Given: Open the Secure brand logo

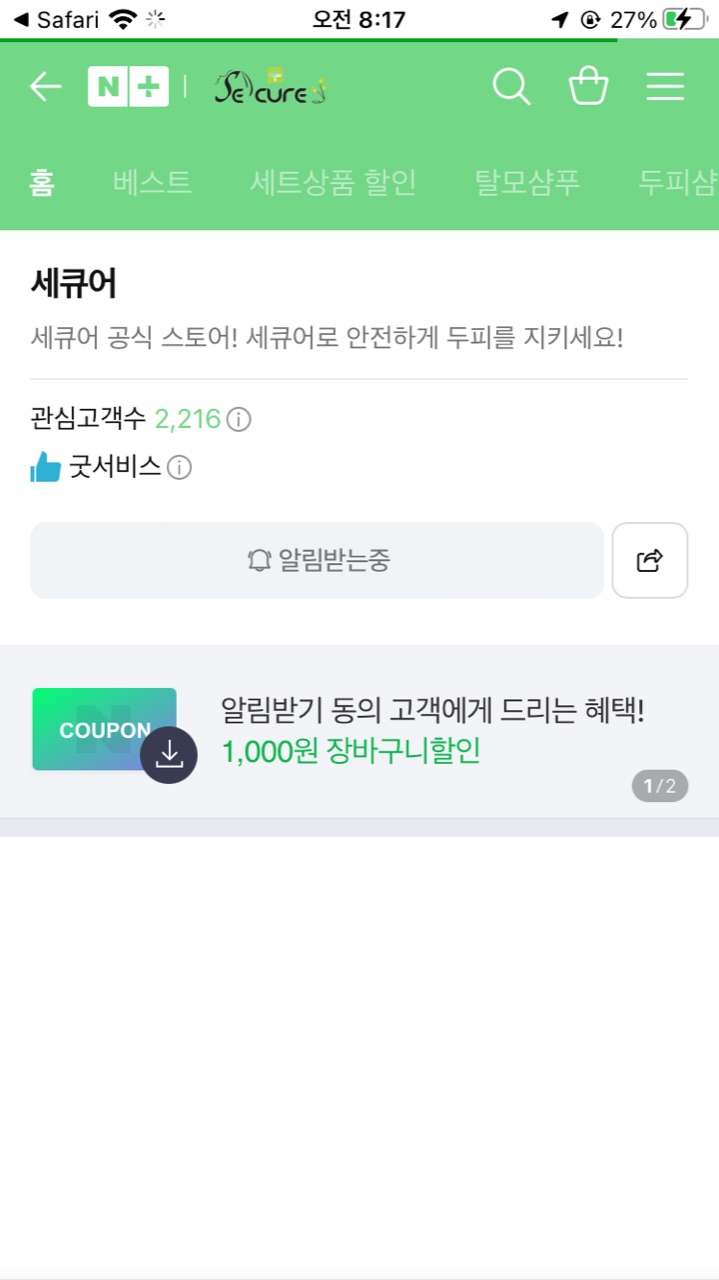Looking at the screenshot, I should tap(271, 88).
